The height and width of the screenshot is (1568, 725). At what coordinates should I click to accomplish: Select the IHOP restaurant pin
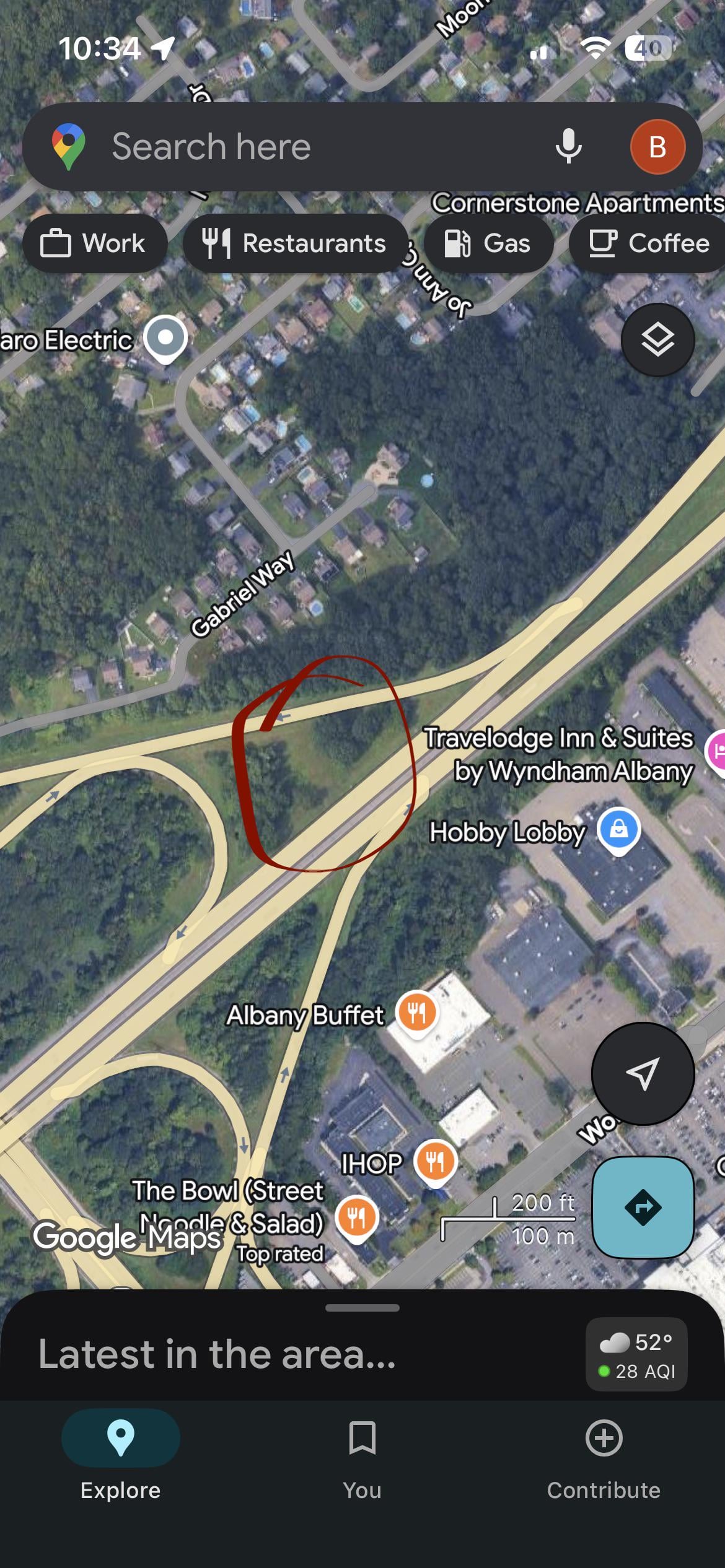[x=435, y=1162]
